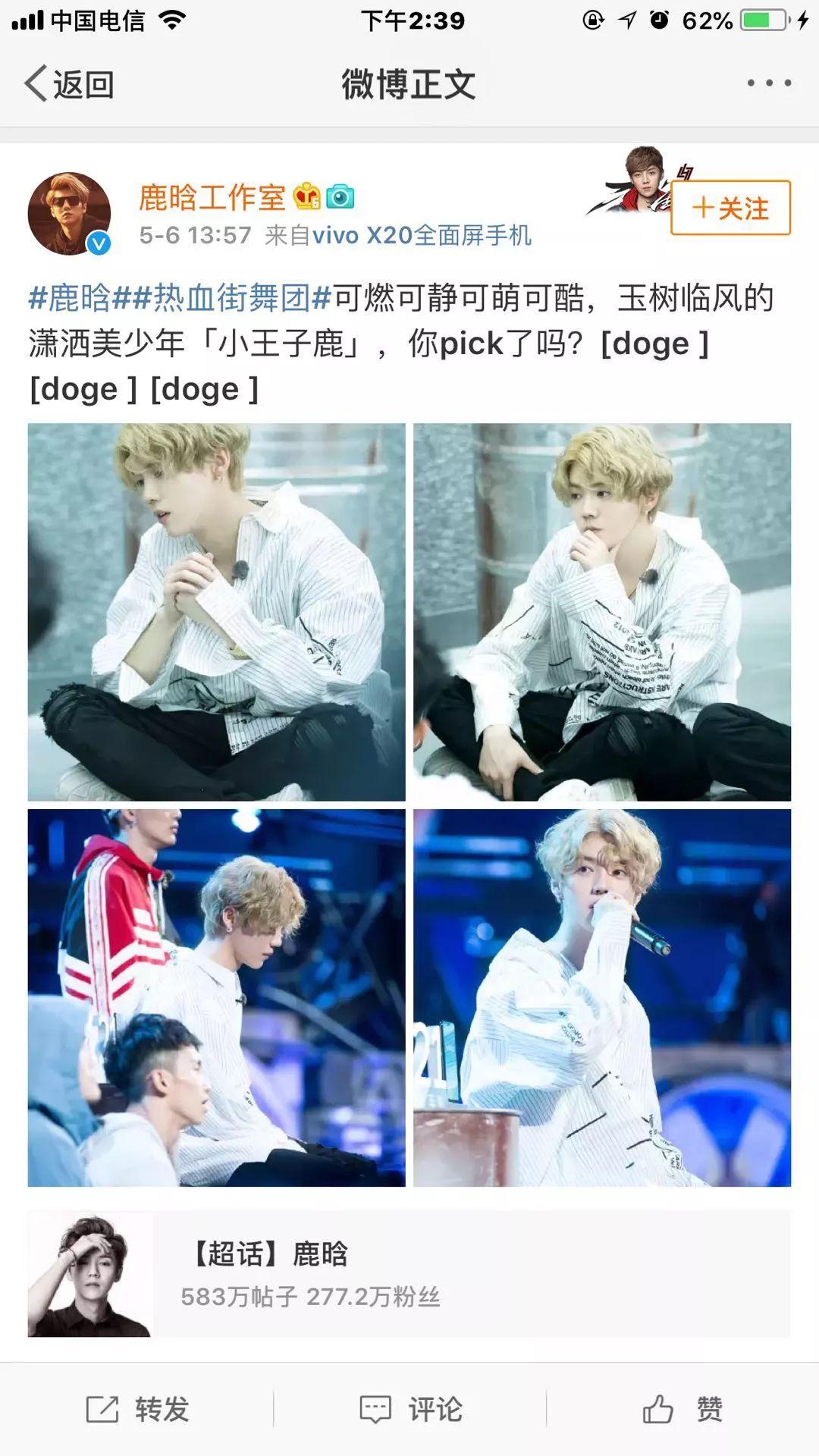Image resolution: width=819 pixels, height=1456 pixels.
Task: Go back with 返回 button
Action: (x=70, y=84)
